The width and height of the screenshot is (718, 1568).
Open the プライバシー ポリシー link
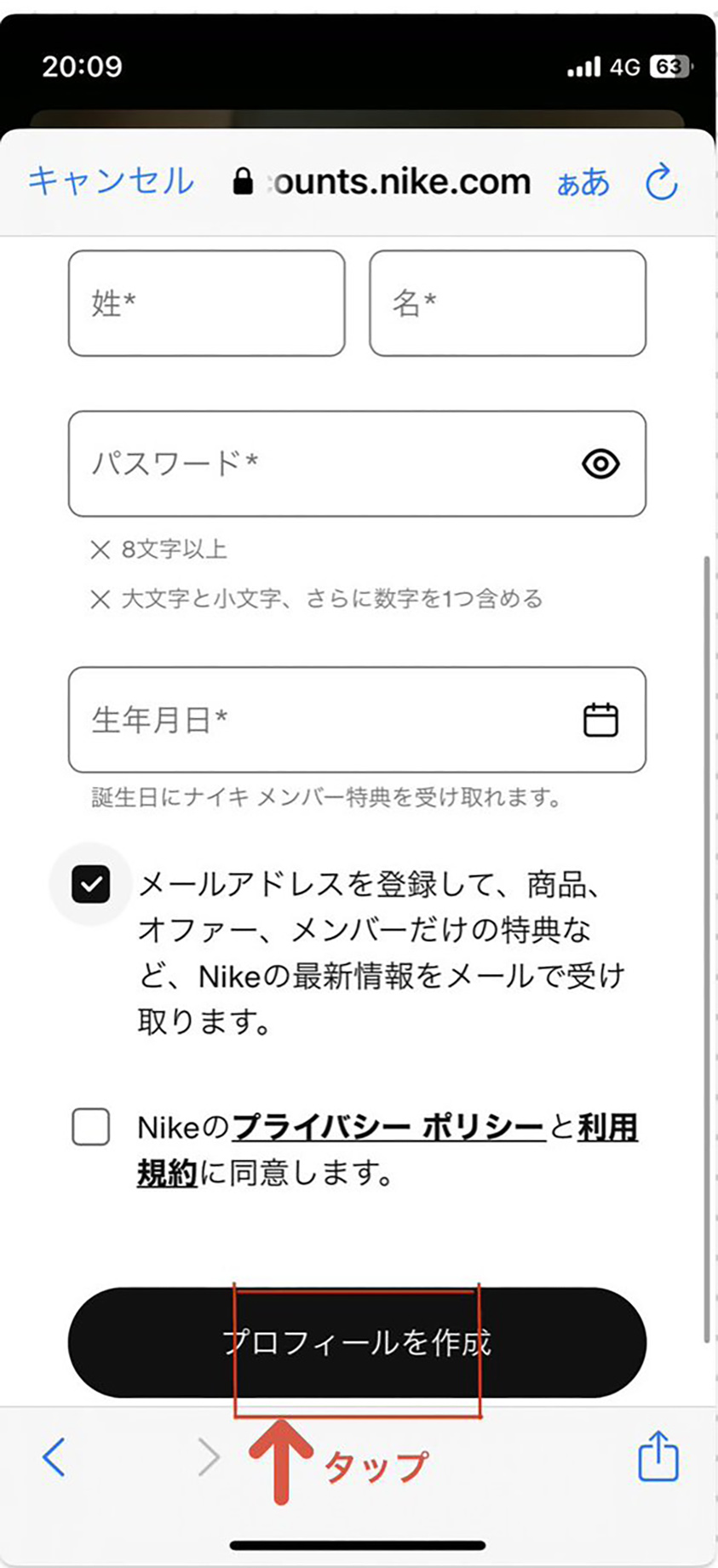(x=388, y=1127)
